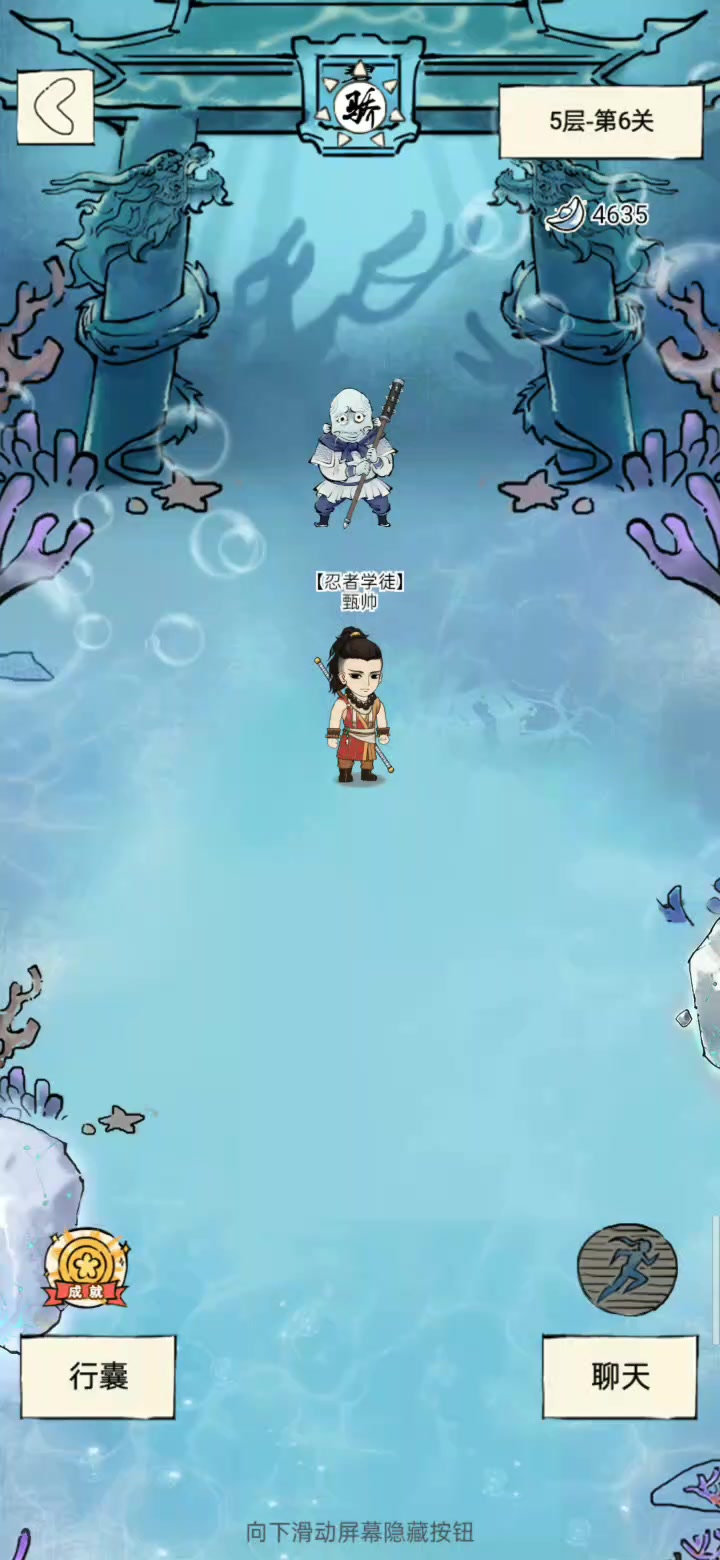
Task: Tap the running figure sprint icon
Action: 627,1269
